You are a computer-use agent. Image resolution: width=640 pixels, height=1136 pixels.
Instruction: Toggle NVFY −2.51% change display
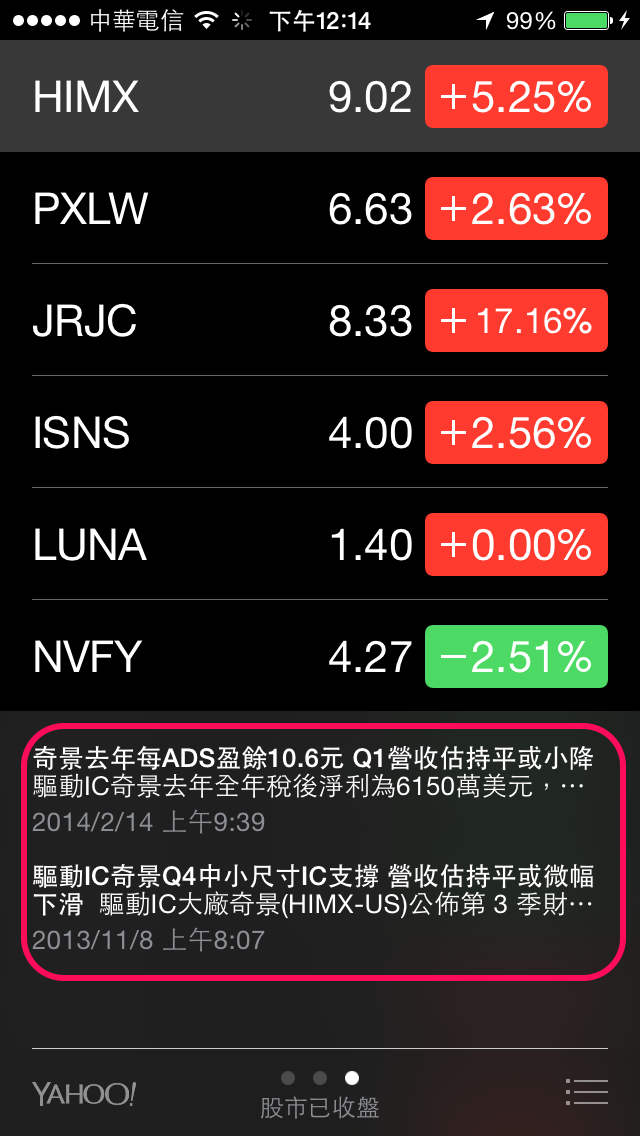pyautogui.click(x=516, y=657)
